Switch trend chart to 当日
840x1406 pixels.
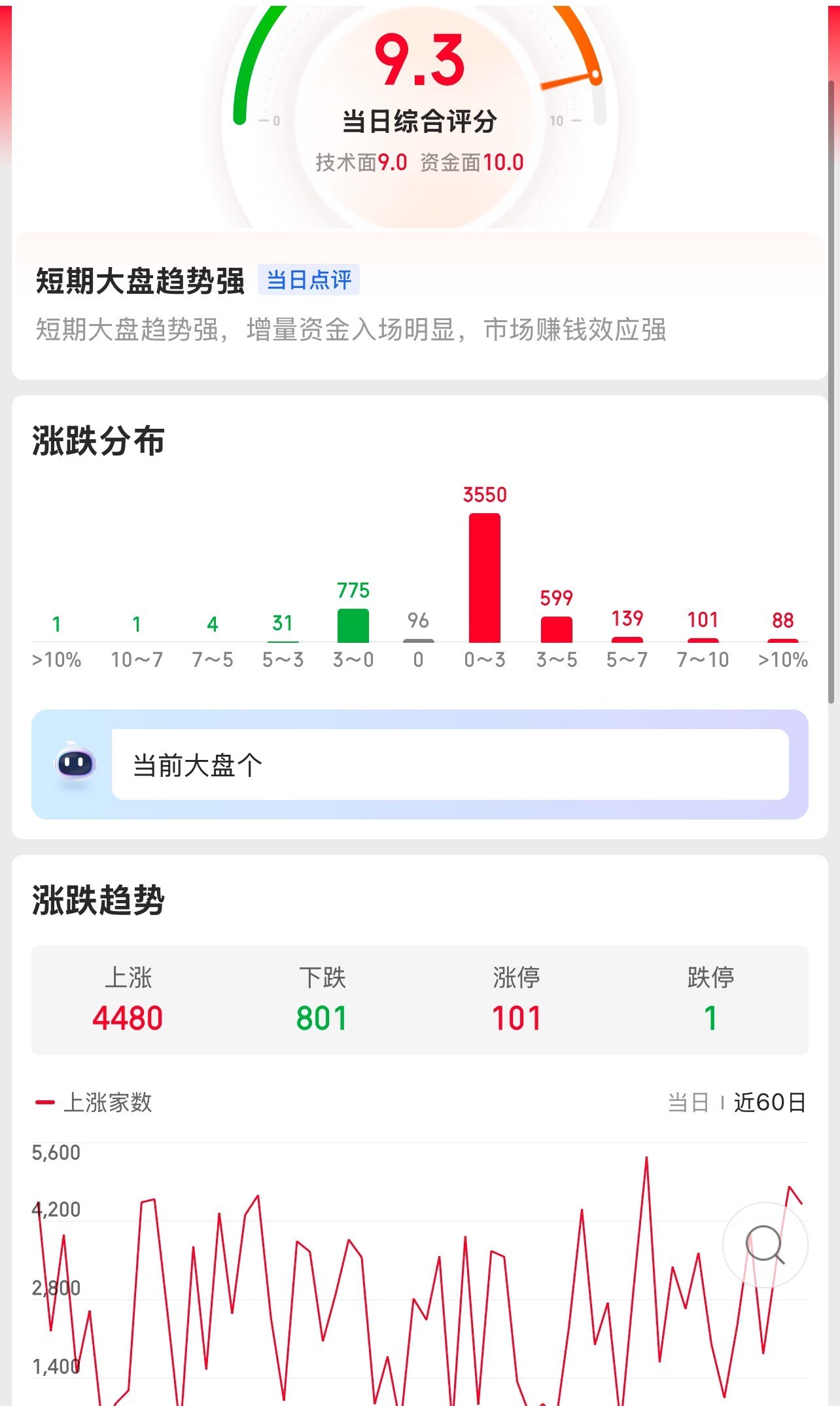click(688, 1102)
